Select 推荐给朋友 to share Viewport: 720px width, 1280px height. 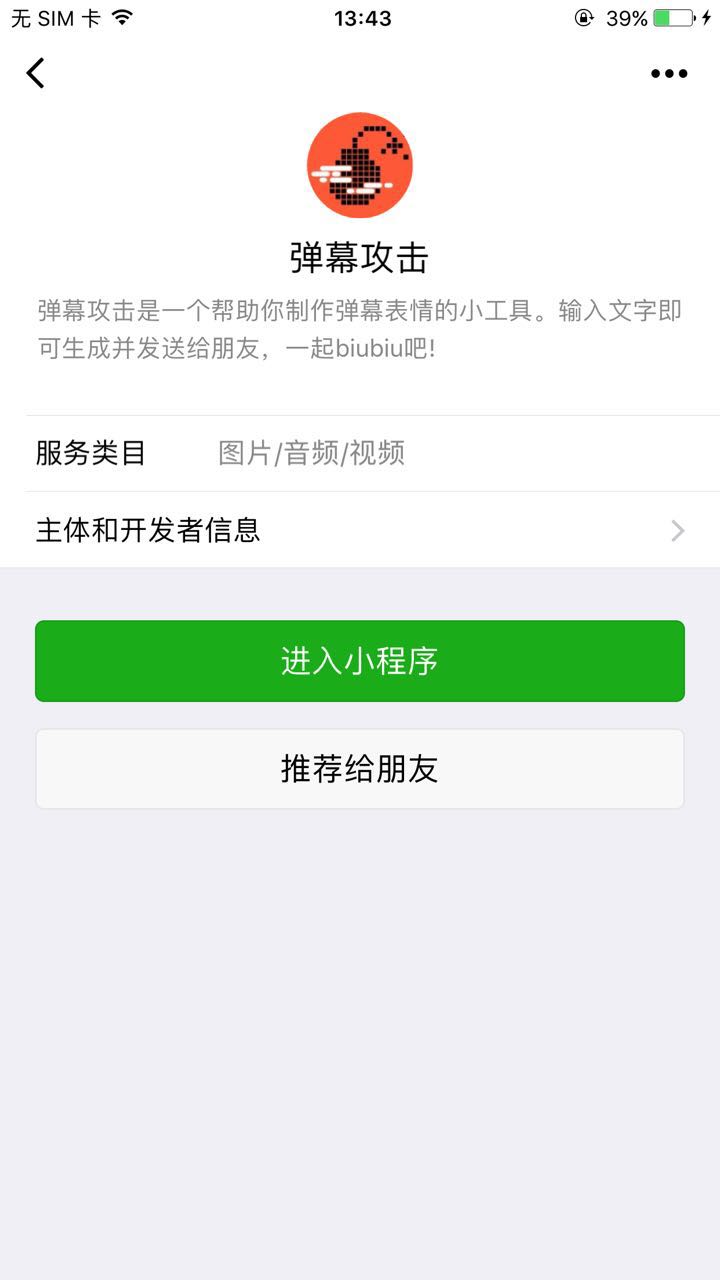360,769
